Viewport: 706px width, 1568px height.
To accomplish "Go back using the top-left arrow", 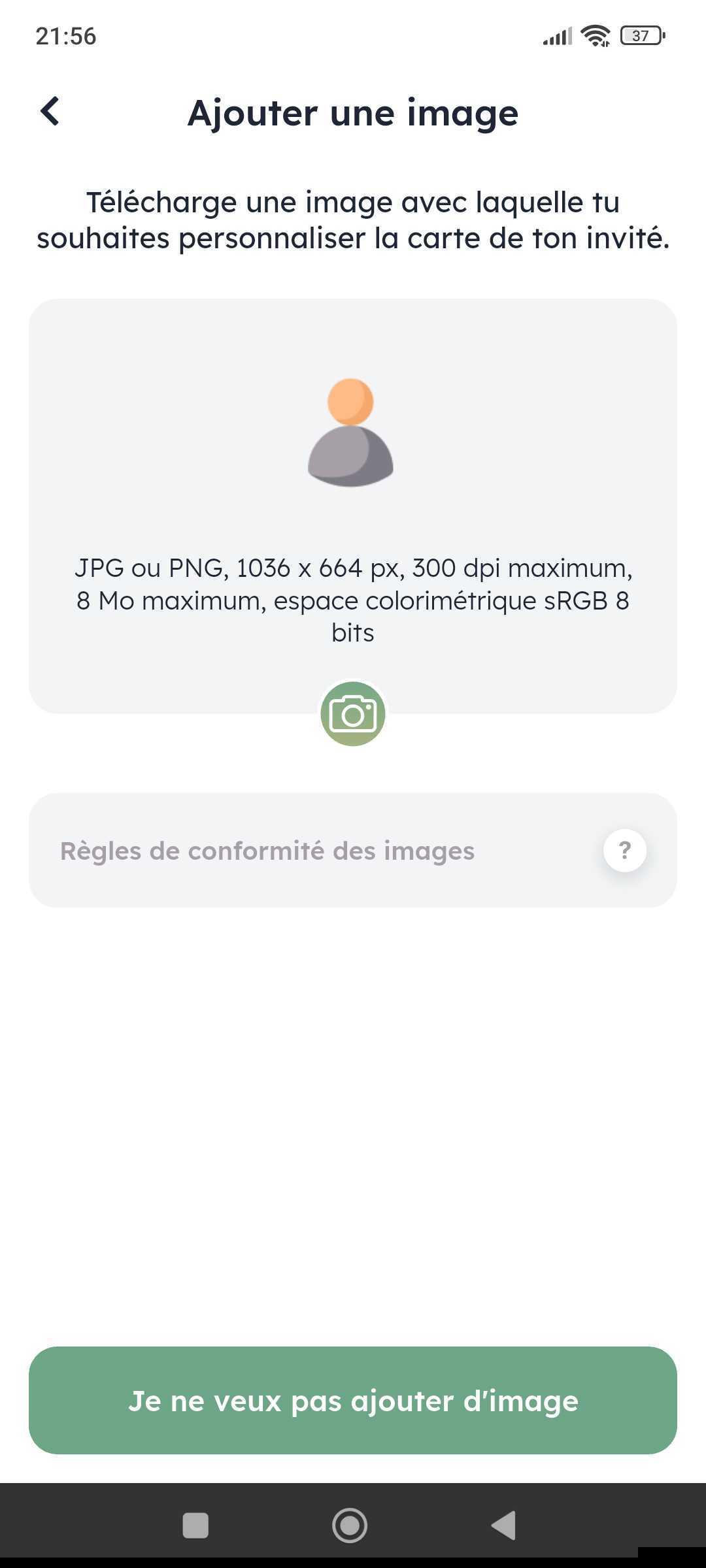I will pos(50,112).
